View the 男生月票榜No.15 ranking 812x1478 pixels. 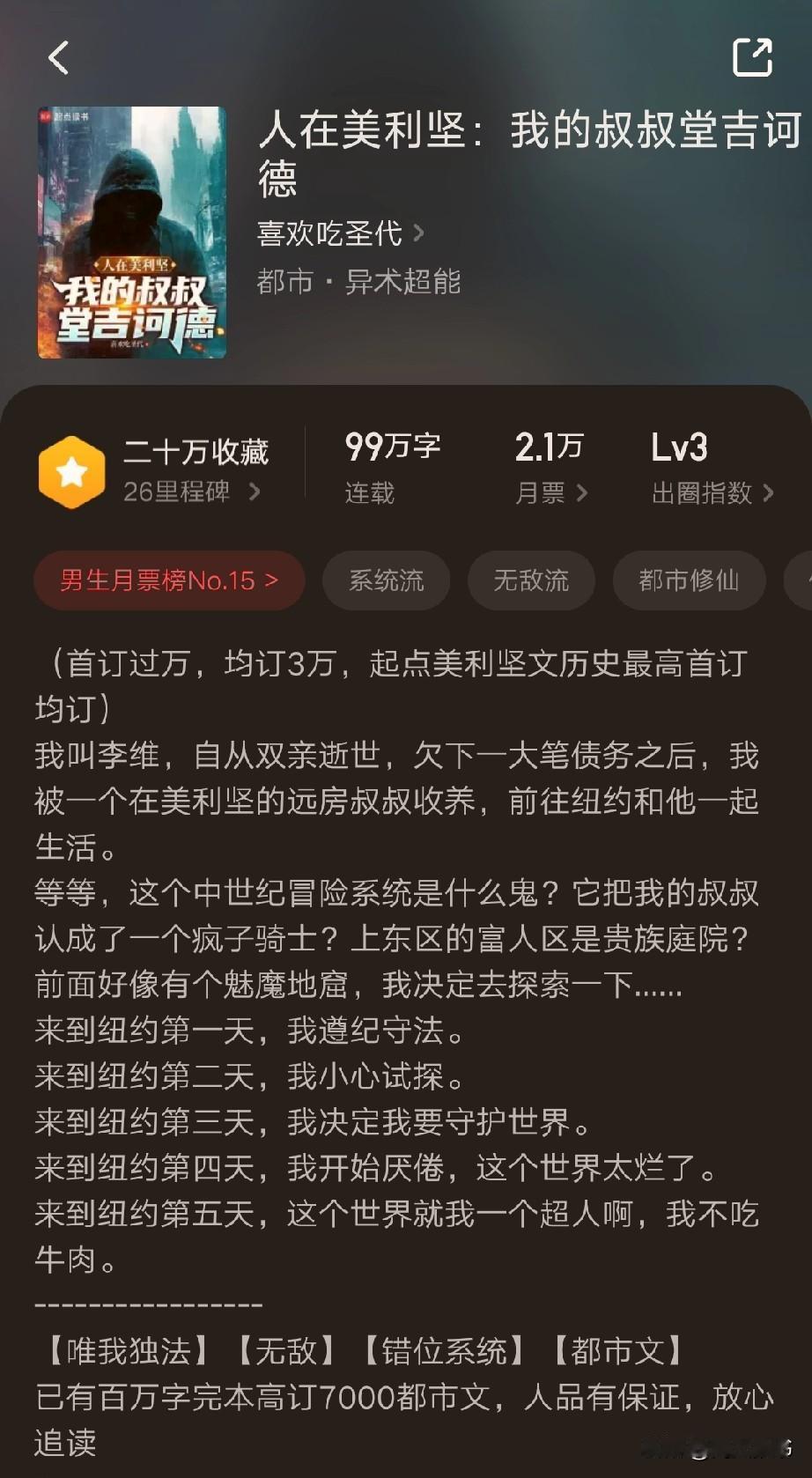(168, 580)
